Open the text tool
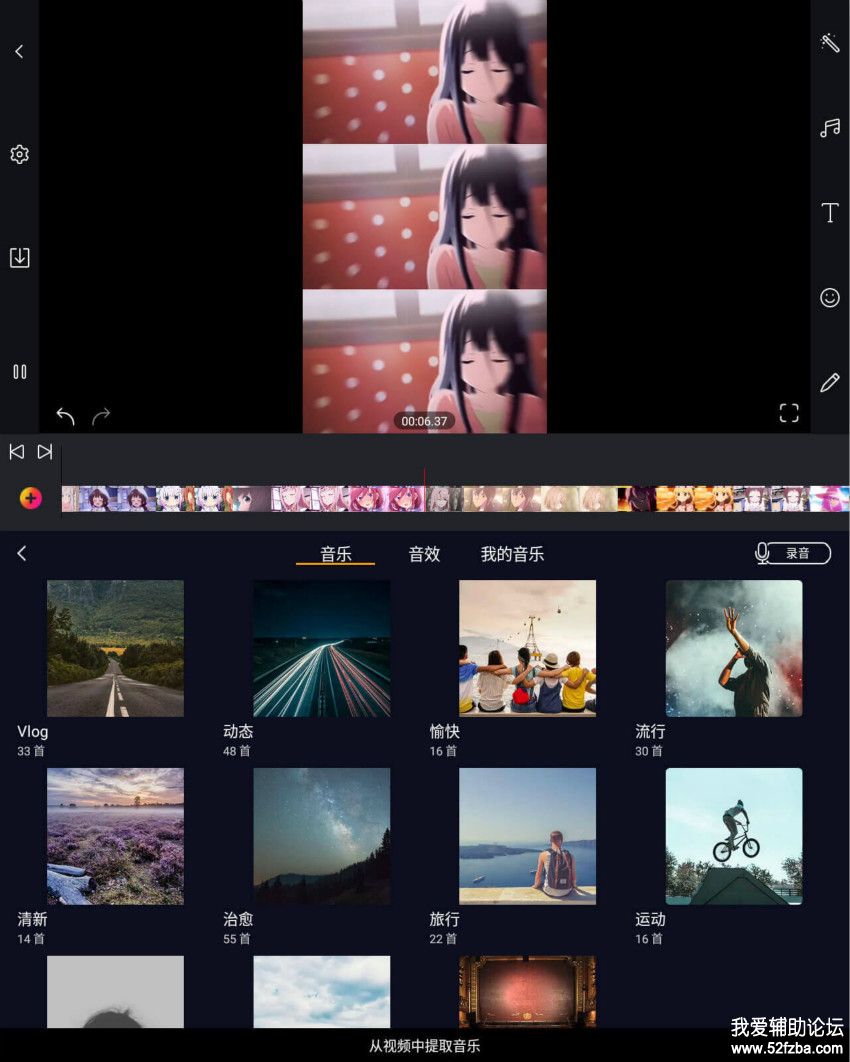 (830, 212)
